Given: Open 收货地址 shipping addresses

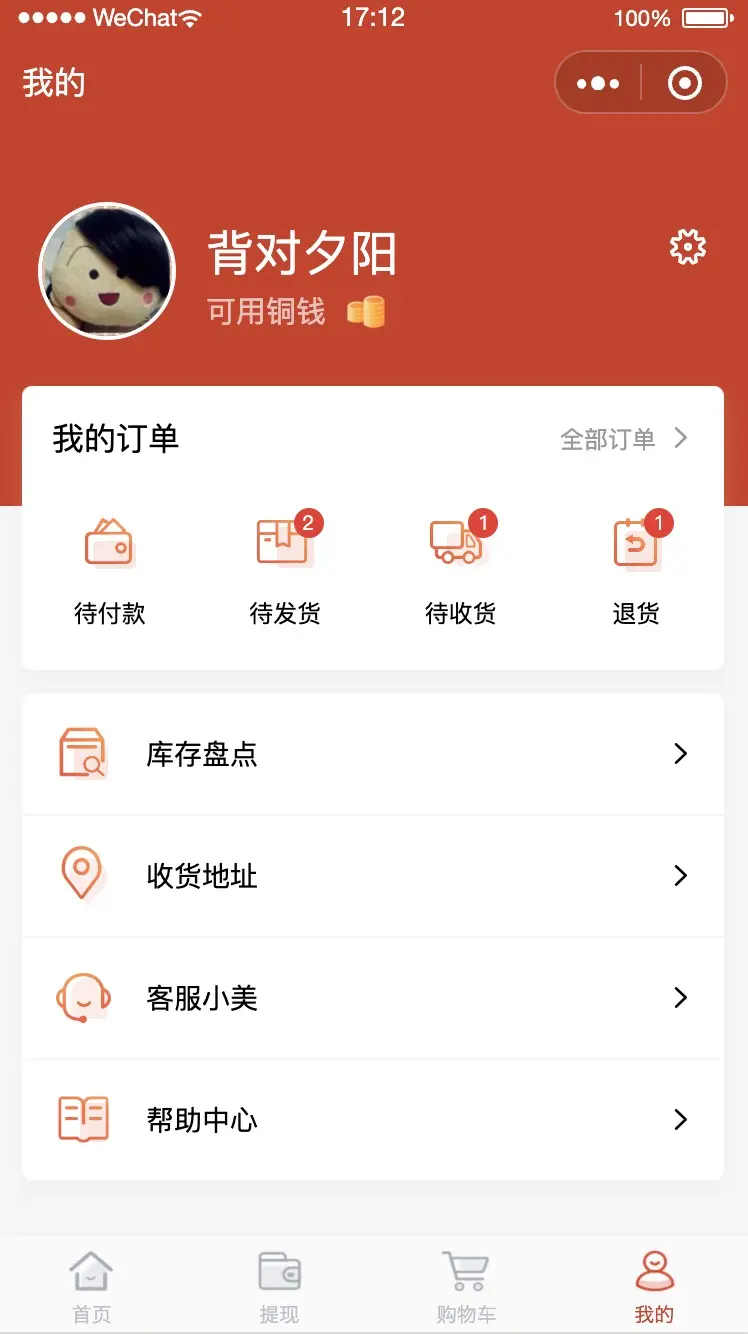Looking at the screenshot, I should tap(372, 876).
